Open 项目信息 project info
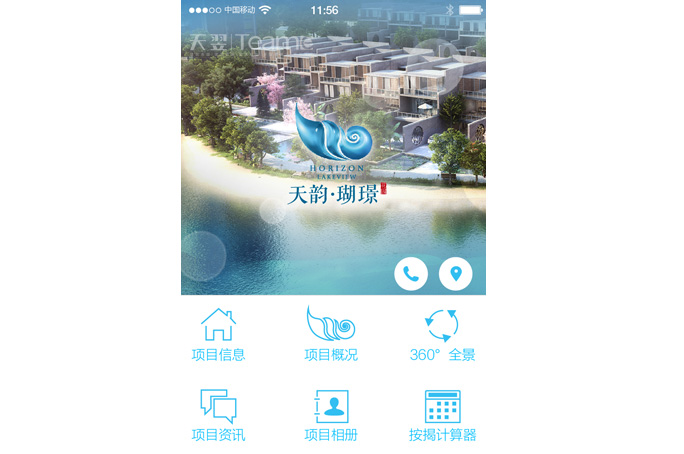 218,334
